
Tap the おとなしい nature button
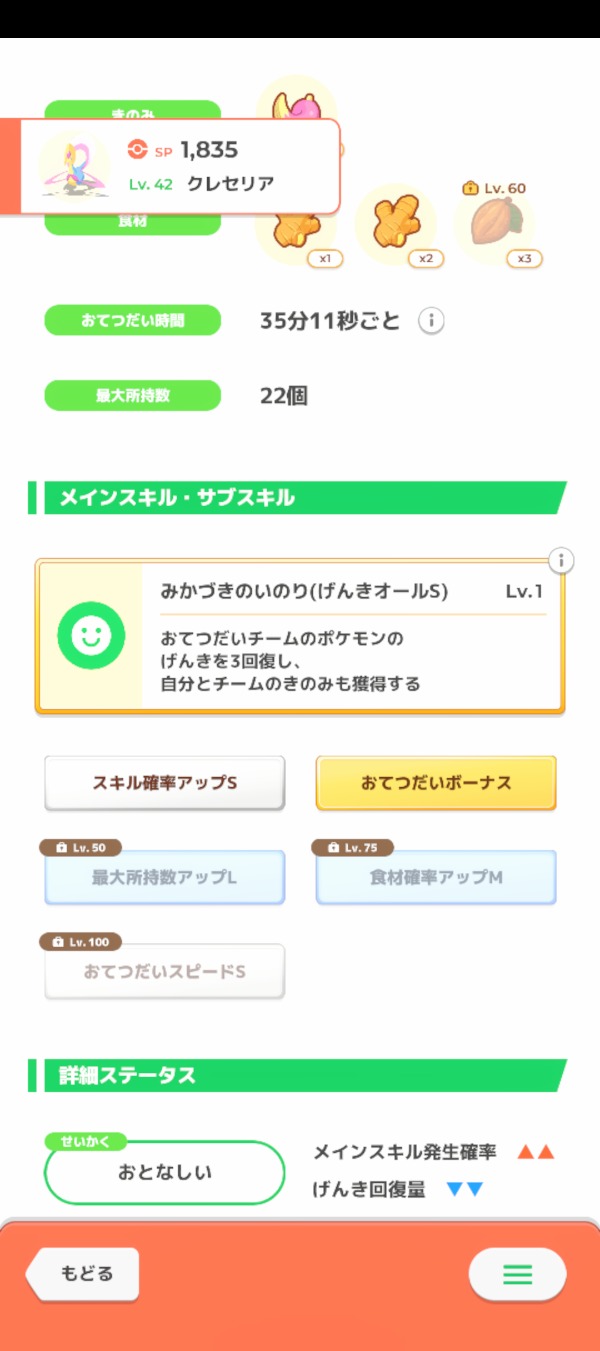click(x=165, y=1172)
